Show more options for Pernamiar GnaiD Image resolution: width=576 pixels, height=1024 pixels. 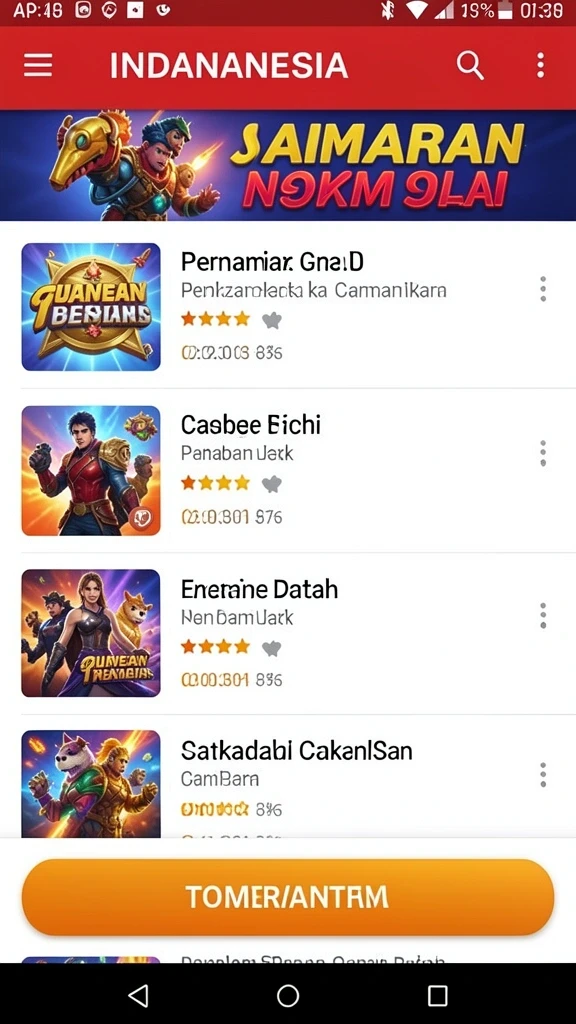coord(543,289)
